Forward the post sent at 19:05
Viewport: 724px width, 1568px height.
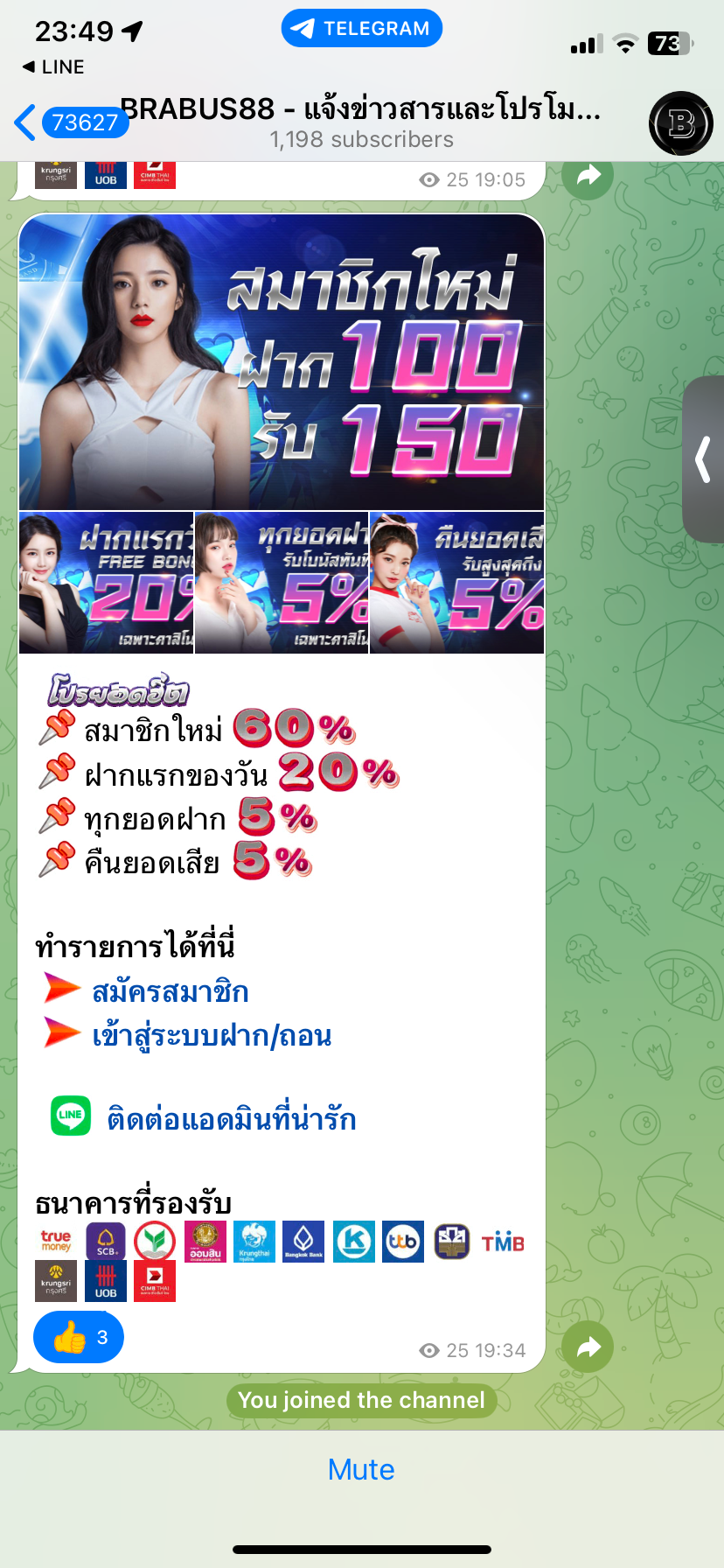click(x=588, y=177)
